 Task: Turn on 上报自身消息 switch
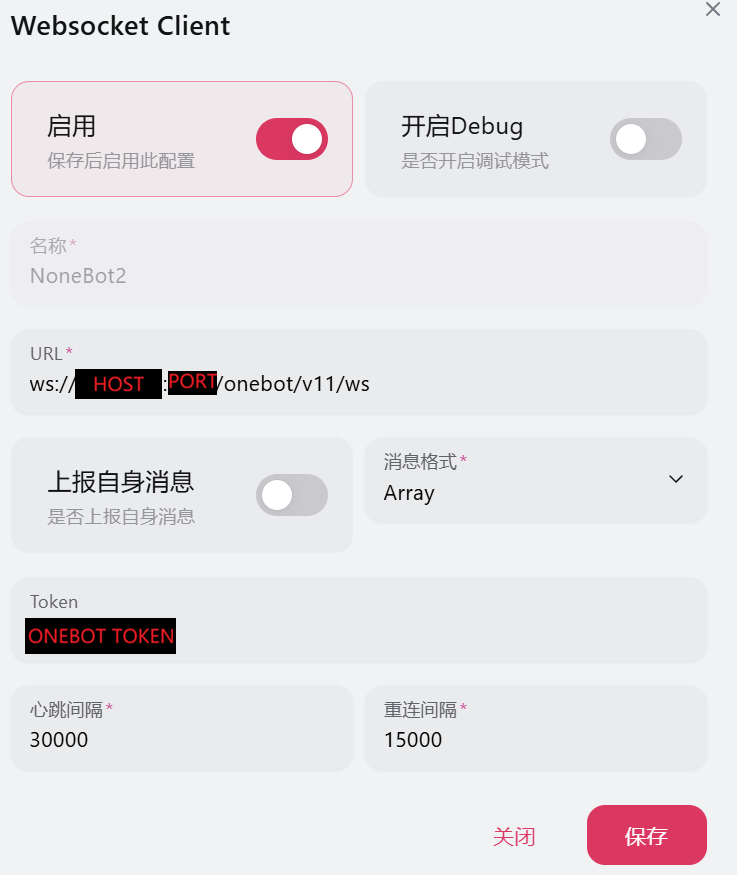[x=291, y=495]
